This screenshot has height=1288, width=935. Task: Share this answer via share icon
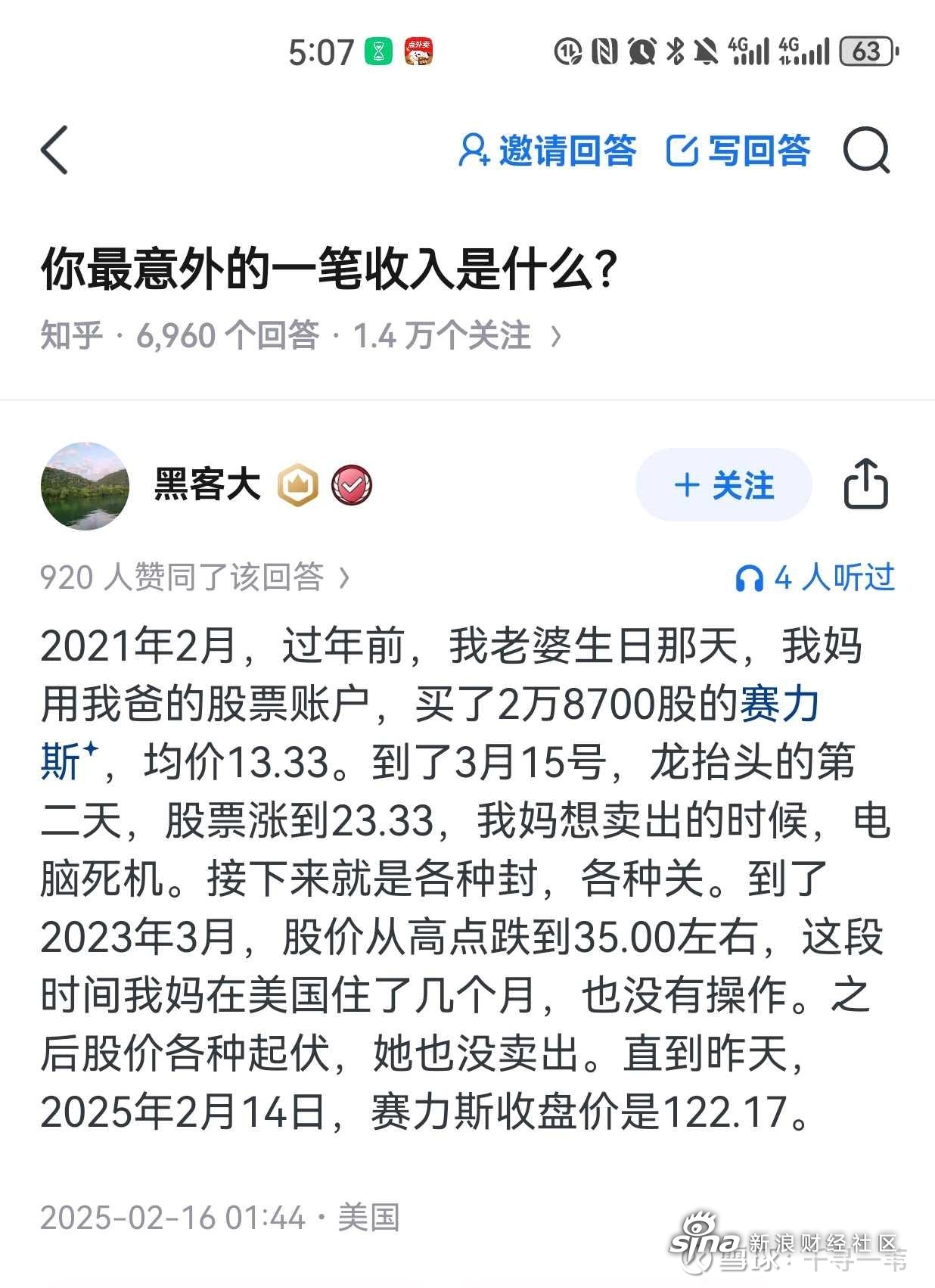(x=865, y=484)
